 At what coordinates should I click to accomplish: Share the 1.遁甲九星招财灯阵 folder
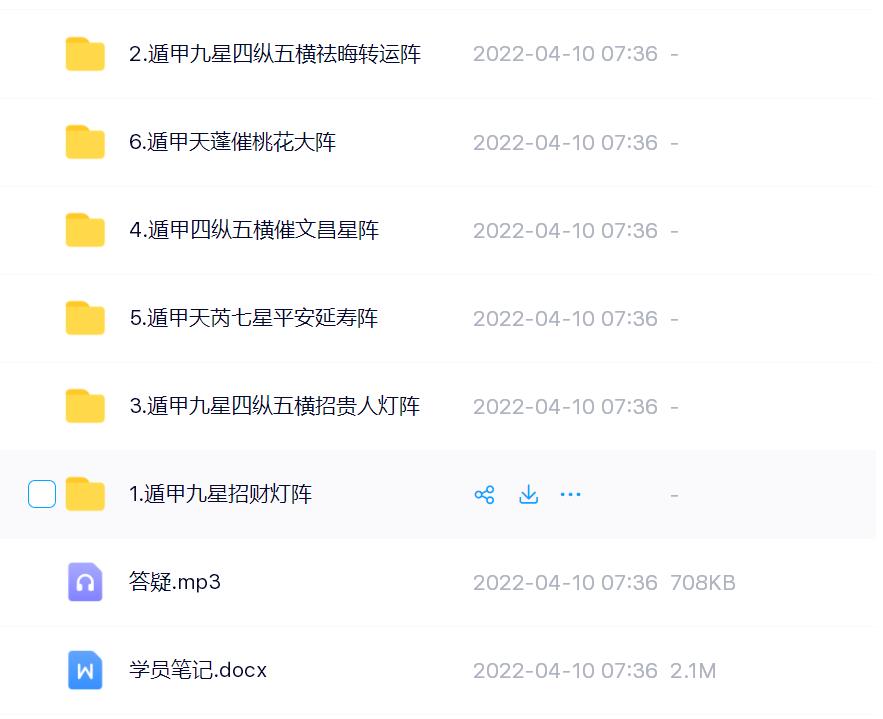coord(485,494)
